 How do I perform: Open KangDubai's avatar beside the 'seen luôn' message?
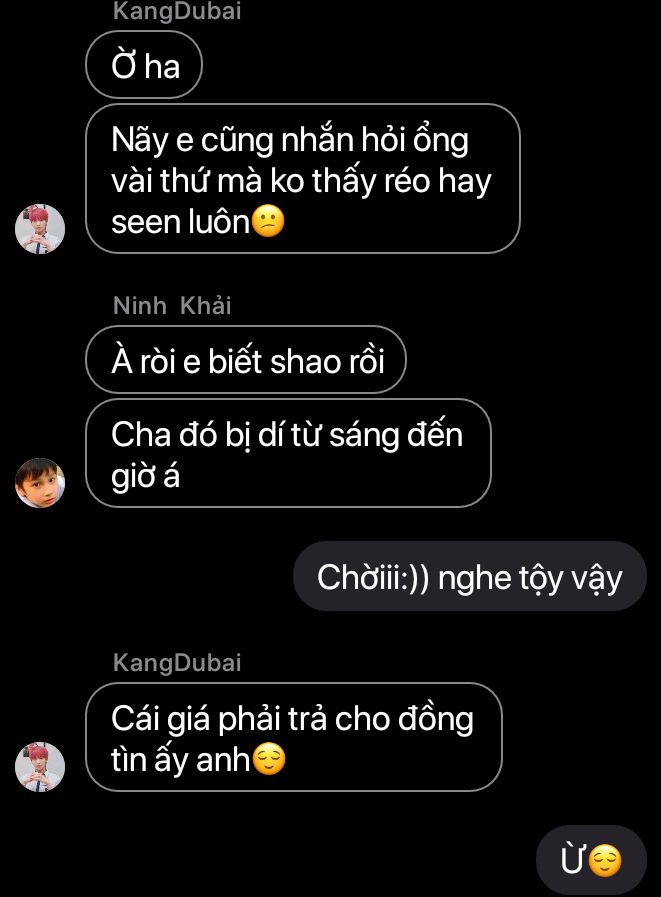(x=40, y=229)
